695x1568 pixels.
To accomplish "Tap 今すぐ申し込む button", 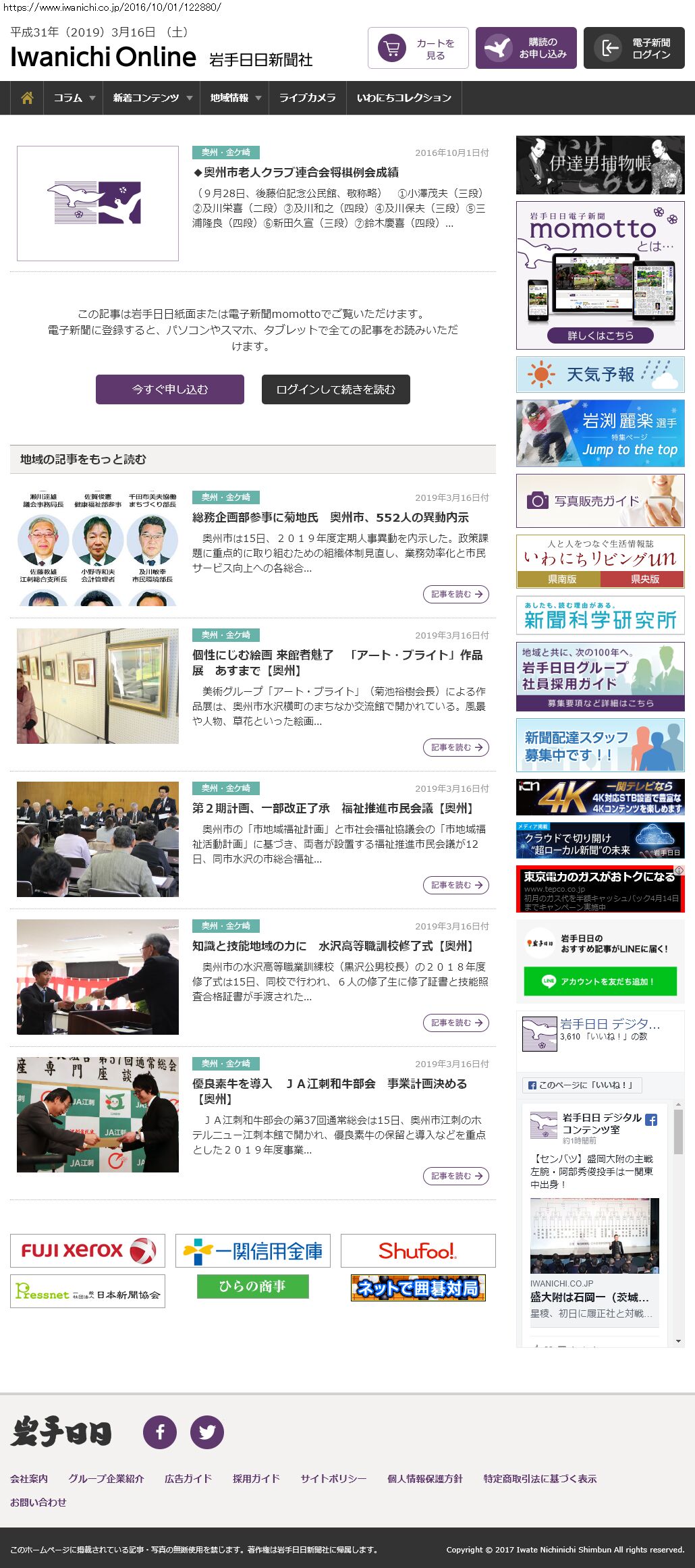I will click(170, 389).
